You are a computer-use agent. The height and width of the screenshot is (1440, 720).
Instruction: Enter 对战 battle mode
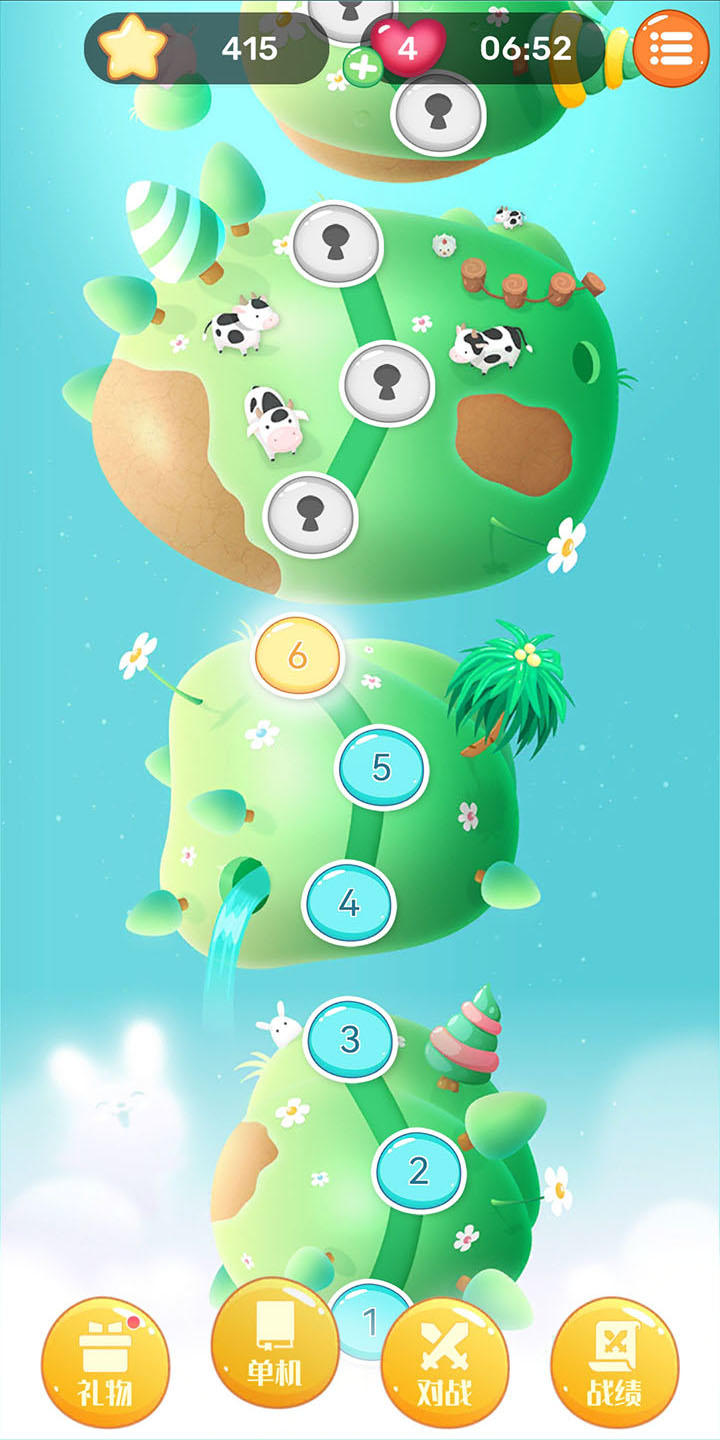tap(445, 1362)
